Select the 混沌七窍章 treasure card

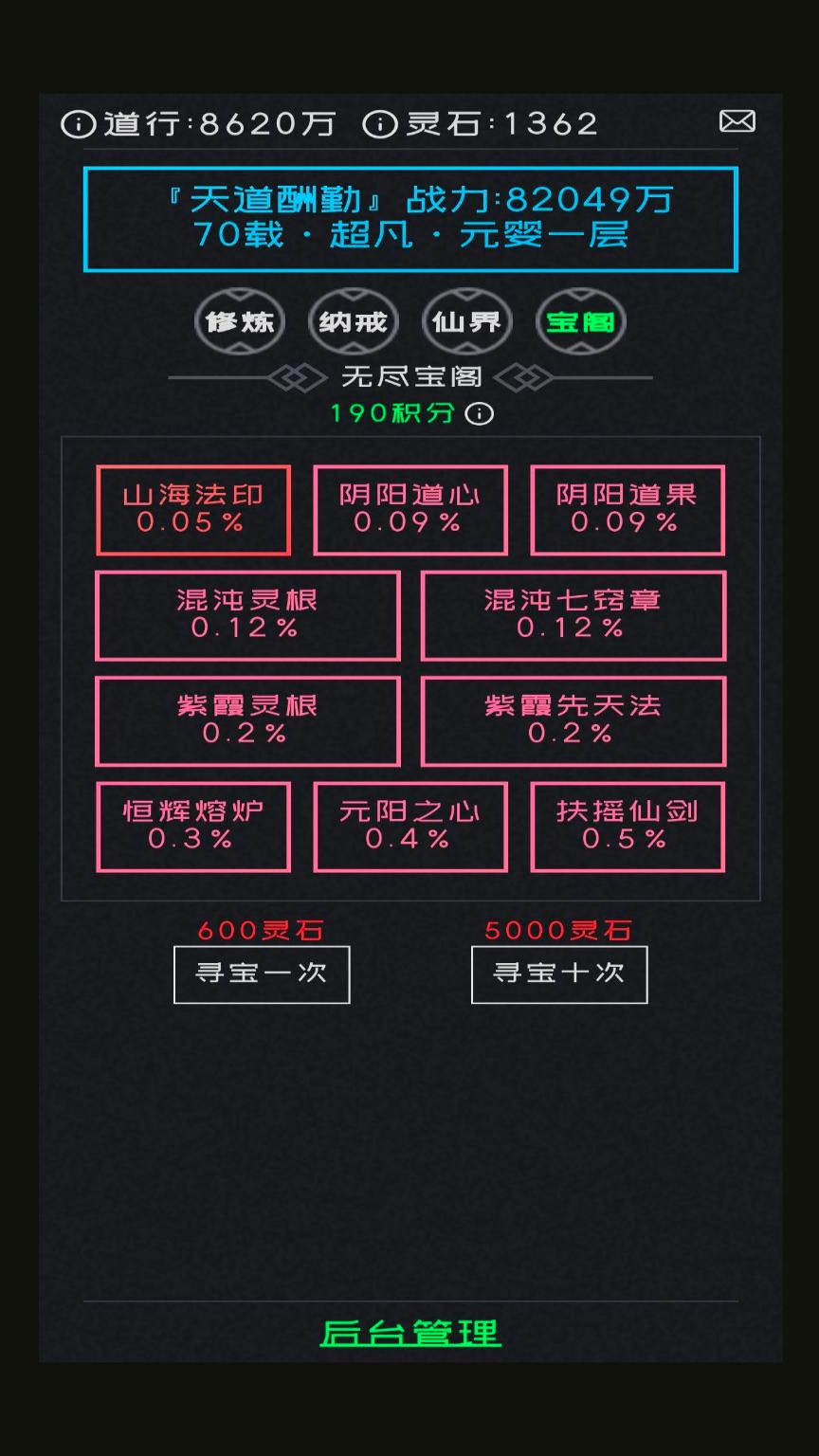573,615
